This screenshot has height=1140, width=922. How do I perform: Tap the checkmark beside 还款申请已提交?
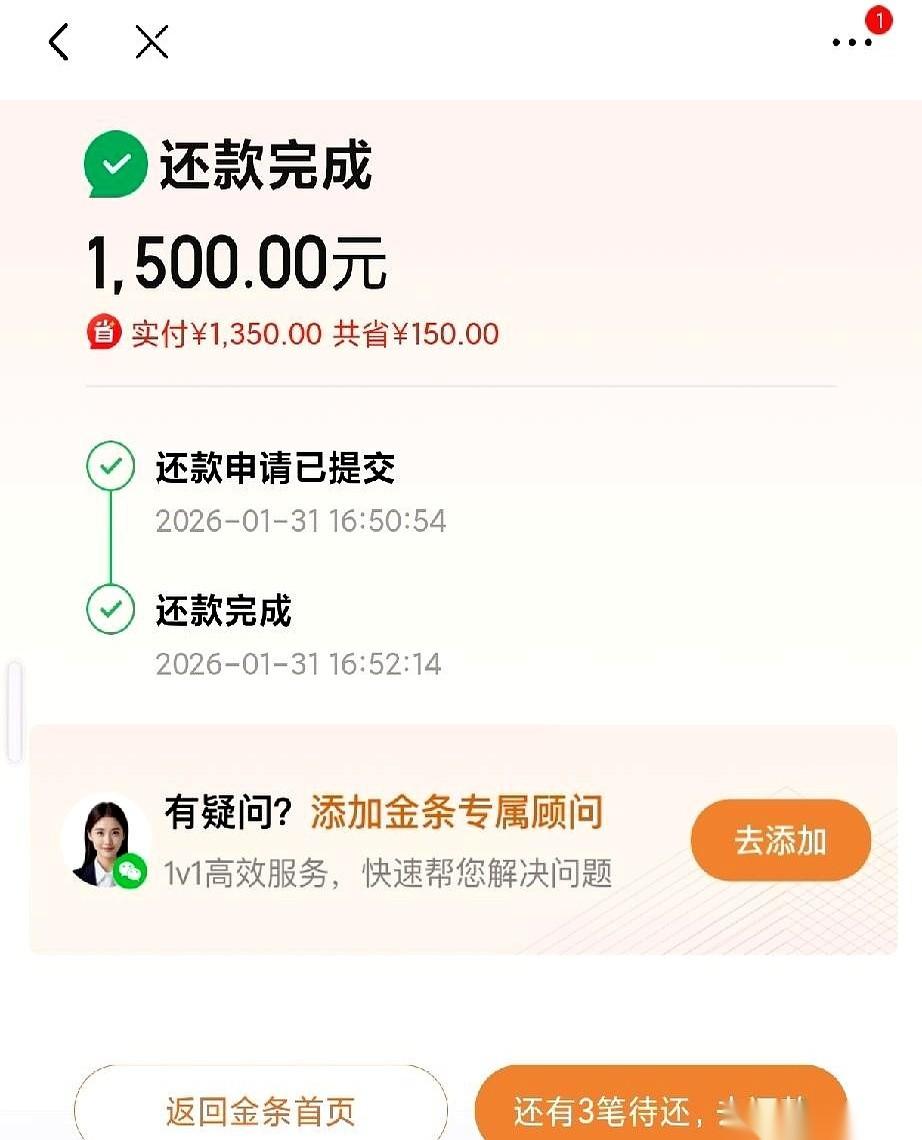(112, 466)
